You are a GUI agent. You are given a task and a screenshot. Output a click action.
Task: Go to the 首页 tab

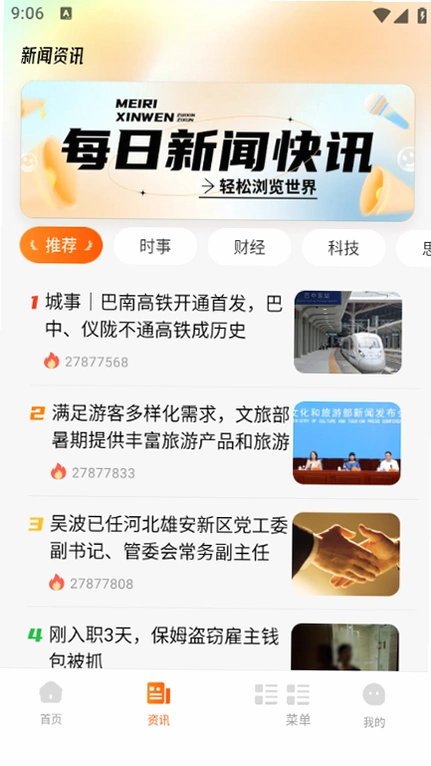tap(51, 702)
